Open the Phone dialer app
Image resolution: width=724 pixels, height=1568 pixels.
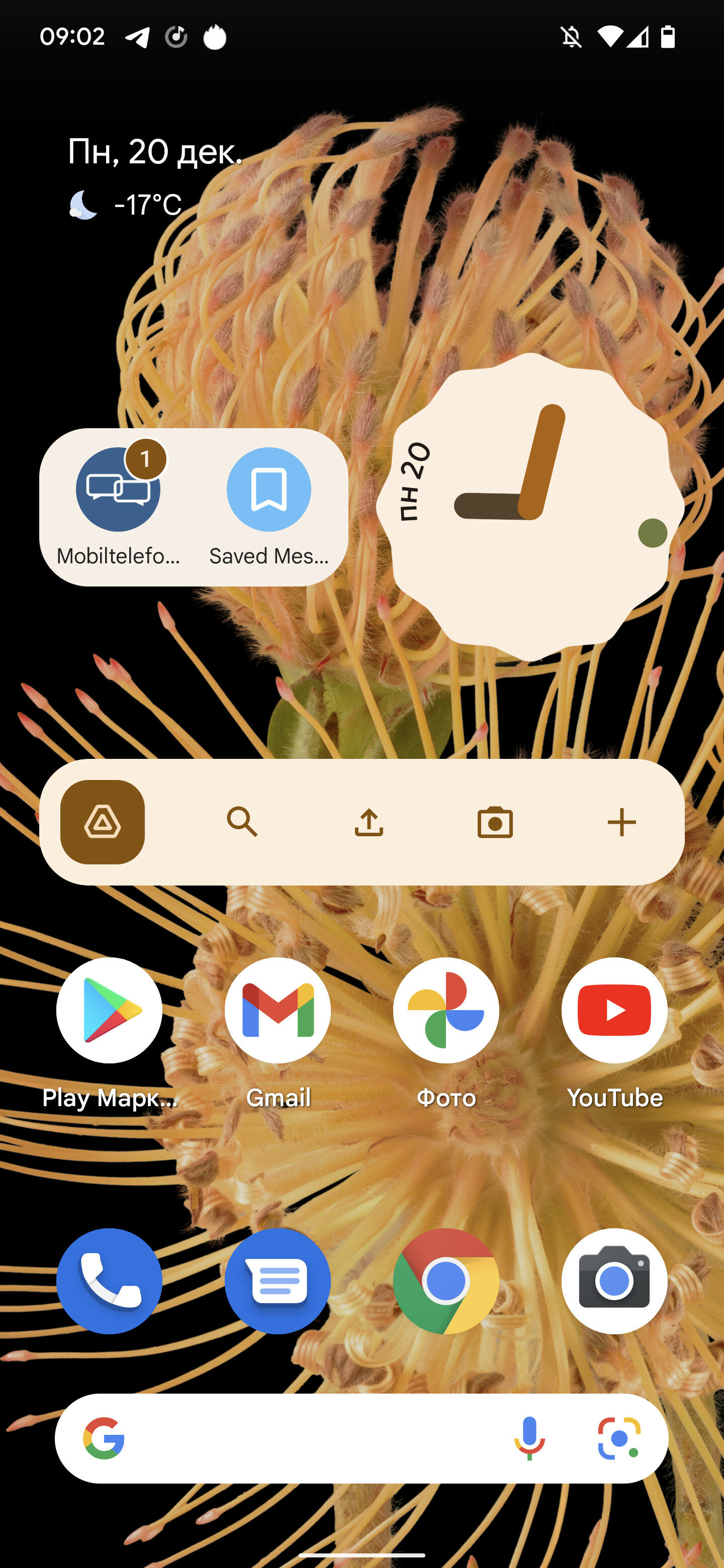click(x=110, y=1282)
